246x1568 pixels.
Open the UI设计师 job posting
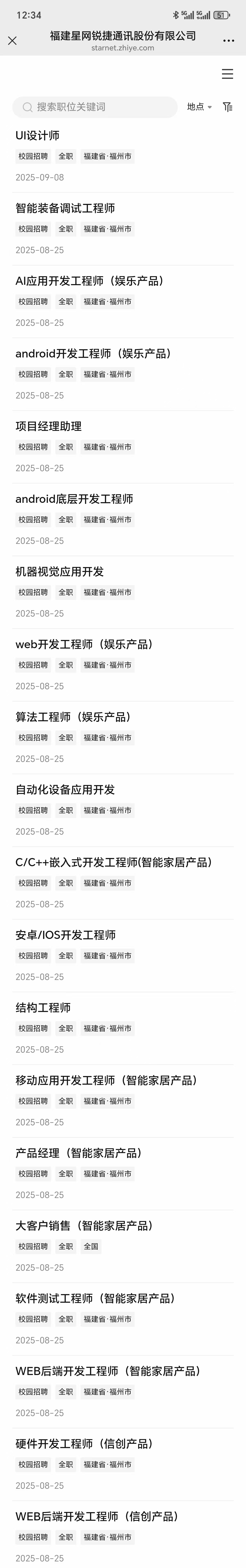(x=38, y=136)
